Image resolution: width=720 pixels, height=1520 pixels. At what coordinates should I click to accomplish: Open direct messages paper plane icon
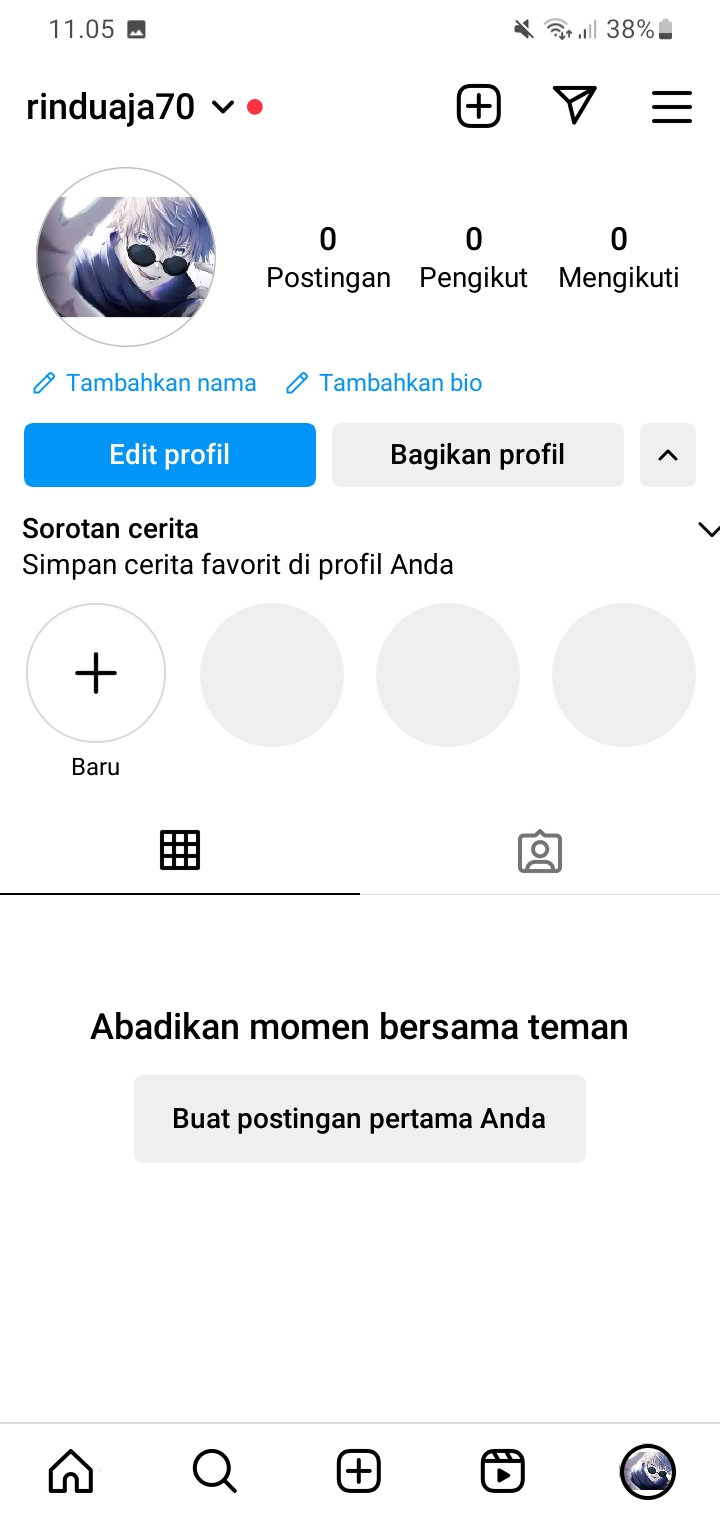tap(574, 106)
